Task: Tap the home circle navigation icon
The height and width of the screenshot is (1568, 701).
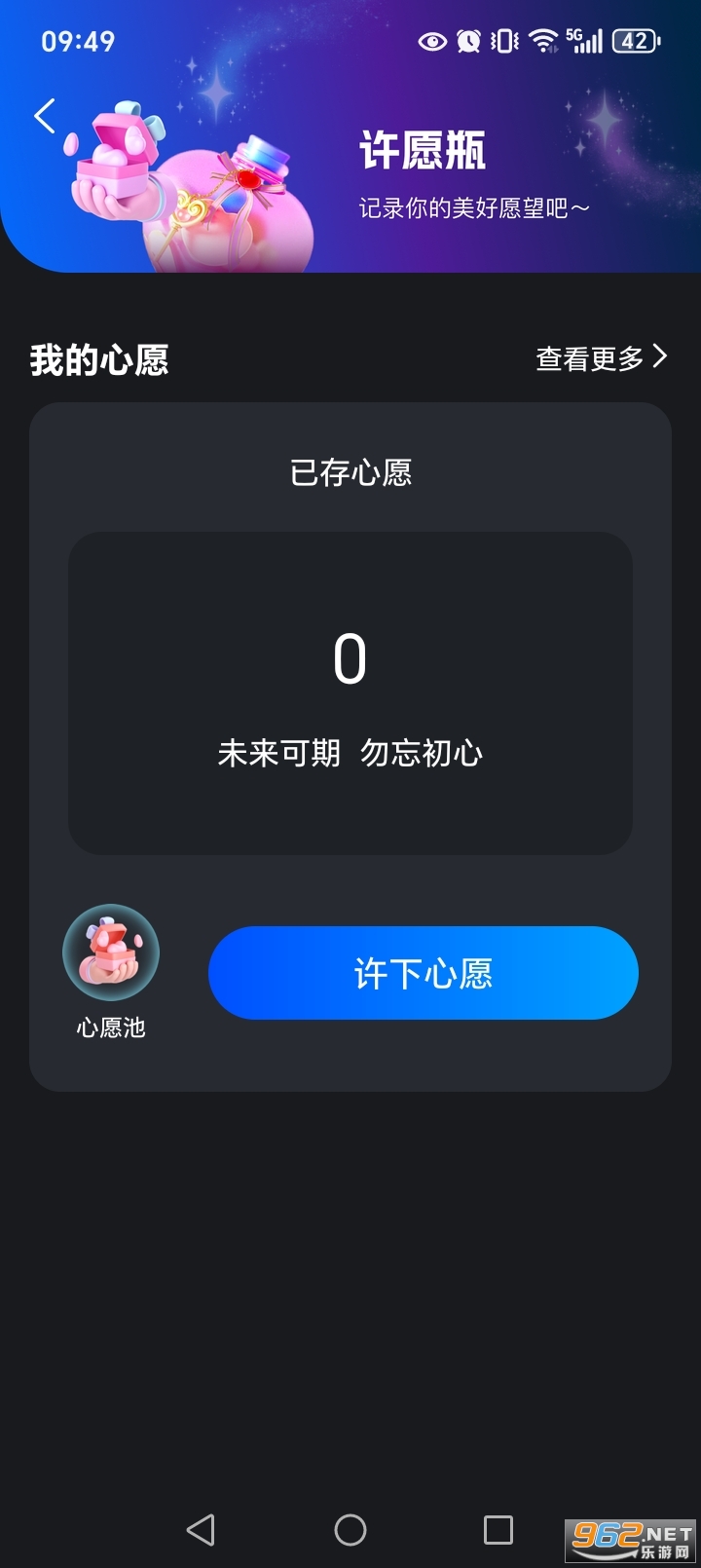Action: [x=350, y=1530]
